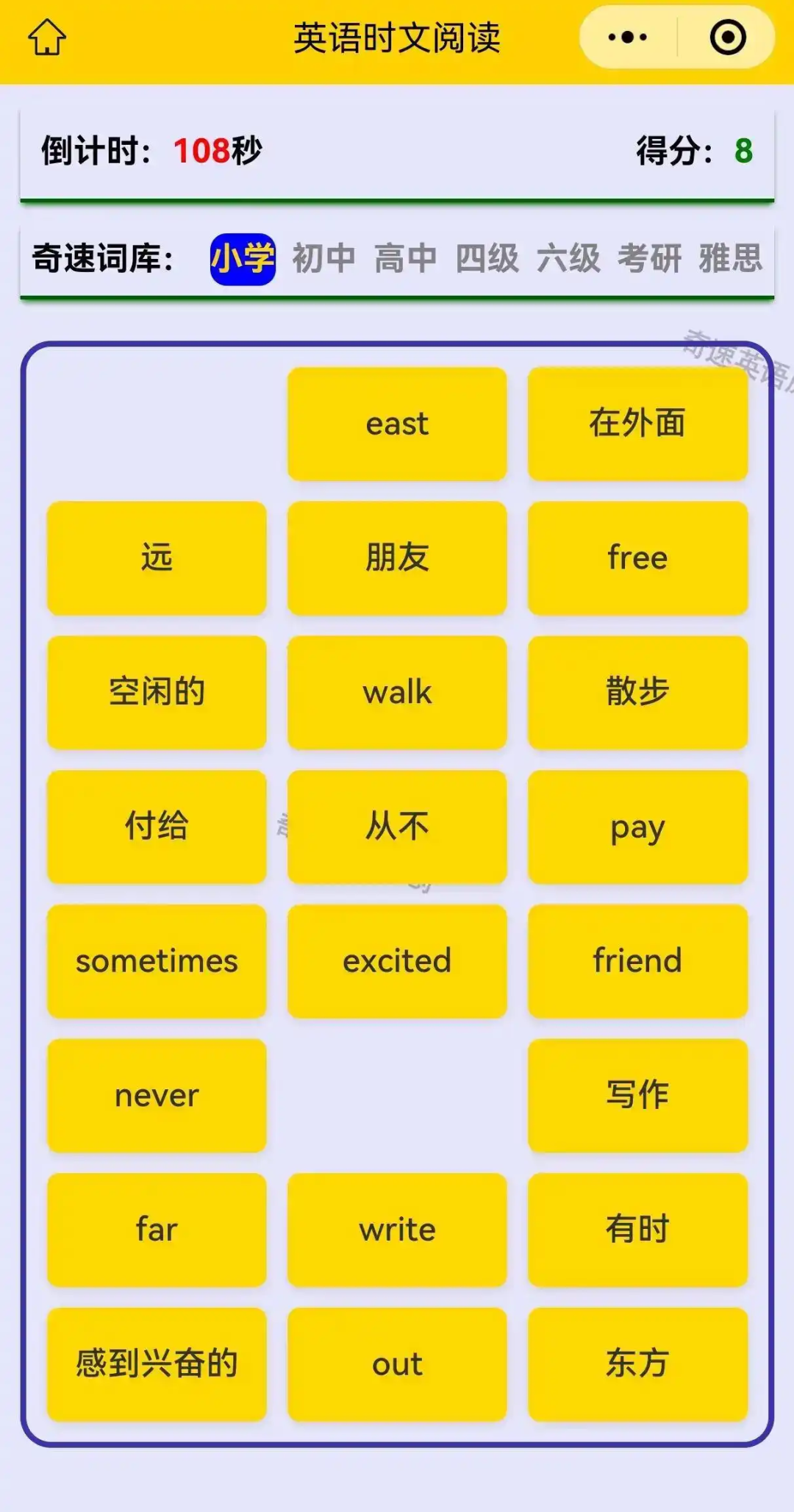Tap the "write" word tile
The image size is (794, 1512).
[x=397, y=1230]
